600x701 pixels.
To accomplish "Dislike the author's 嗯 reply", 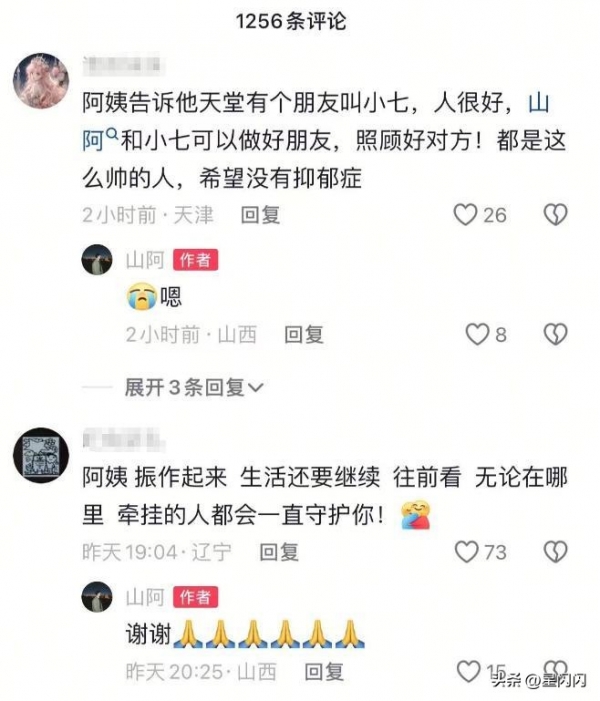I will [x=555, y=334].
